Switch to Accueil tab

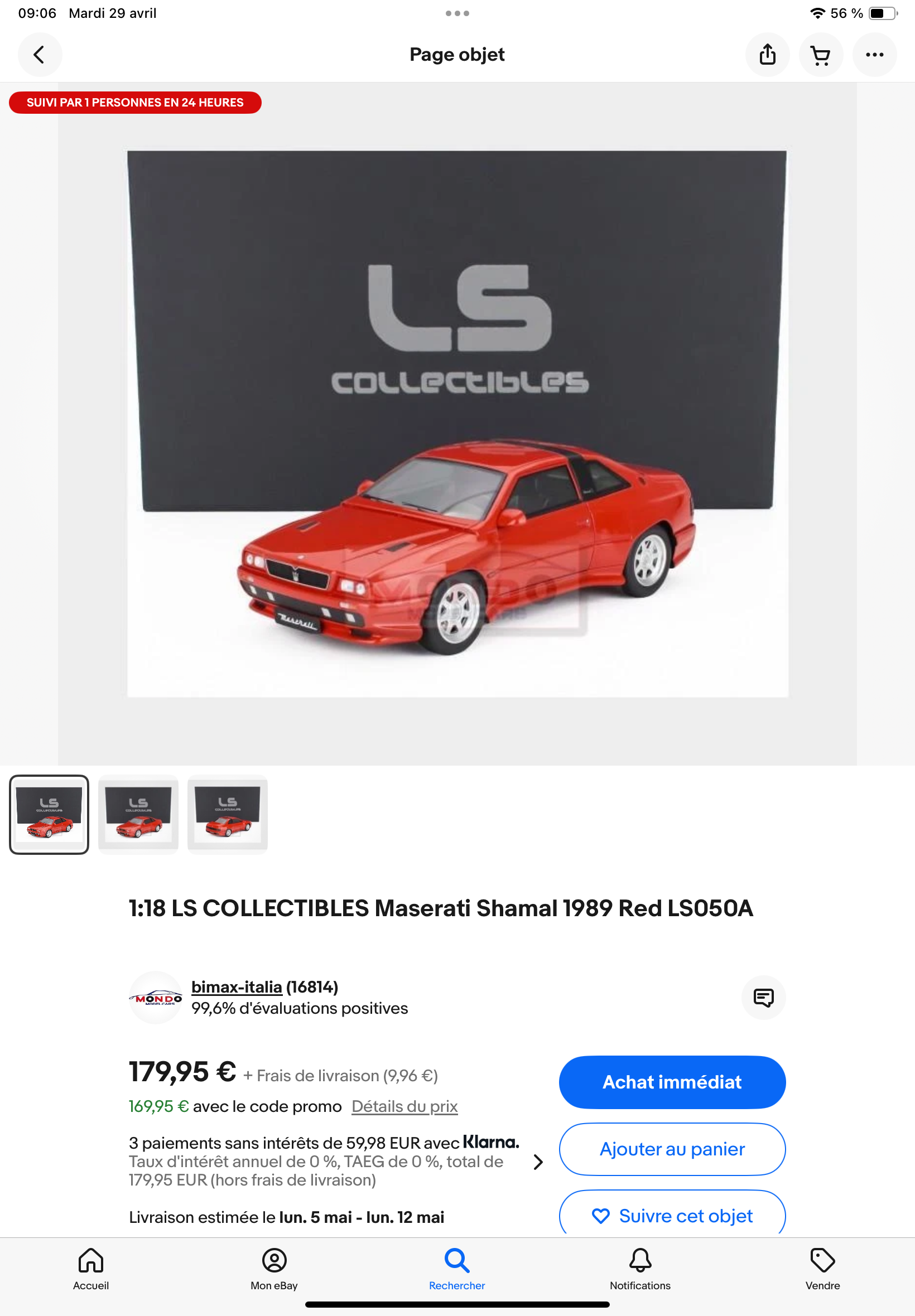[x=90, y=1269]
